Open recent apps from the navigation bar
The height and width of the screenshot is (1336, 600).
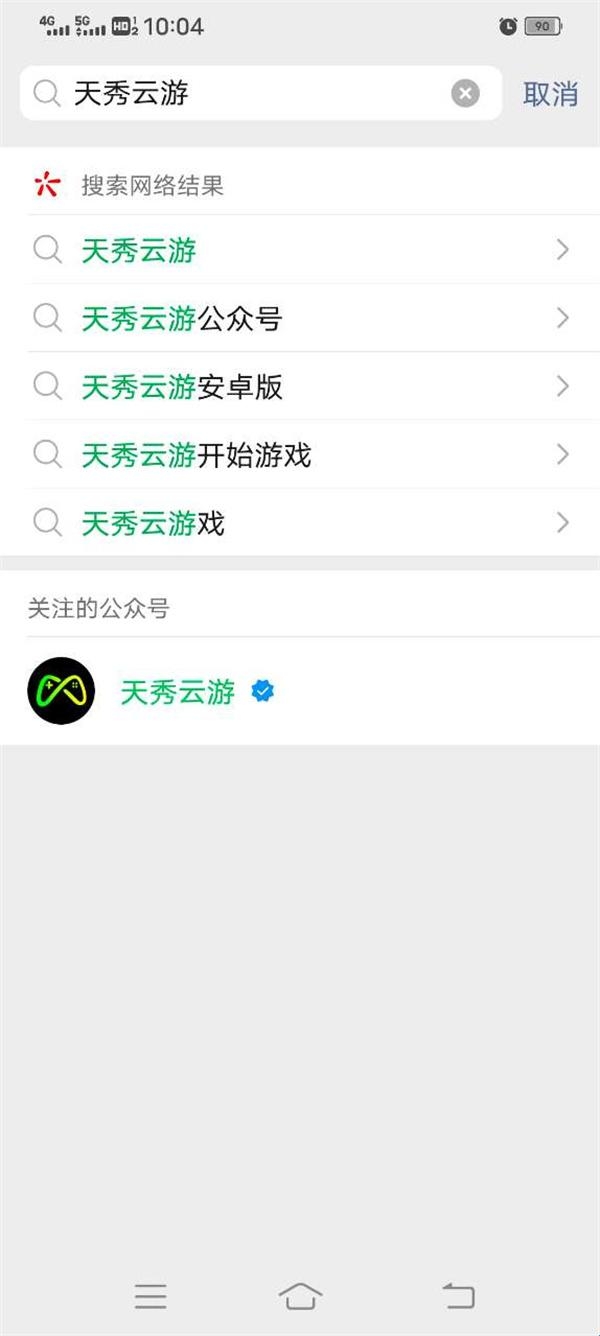pos(150,1296)
